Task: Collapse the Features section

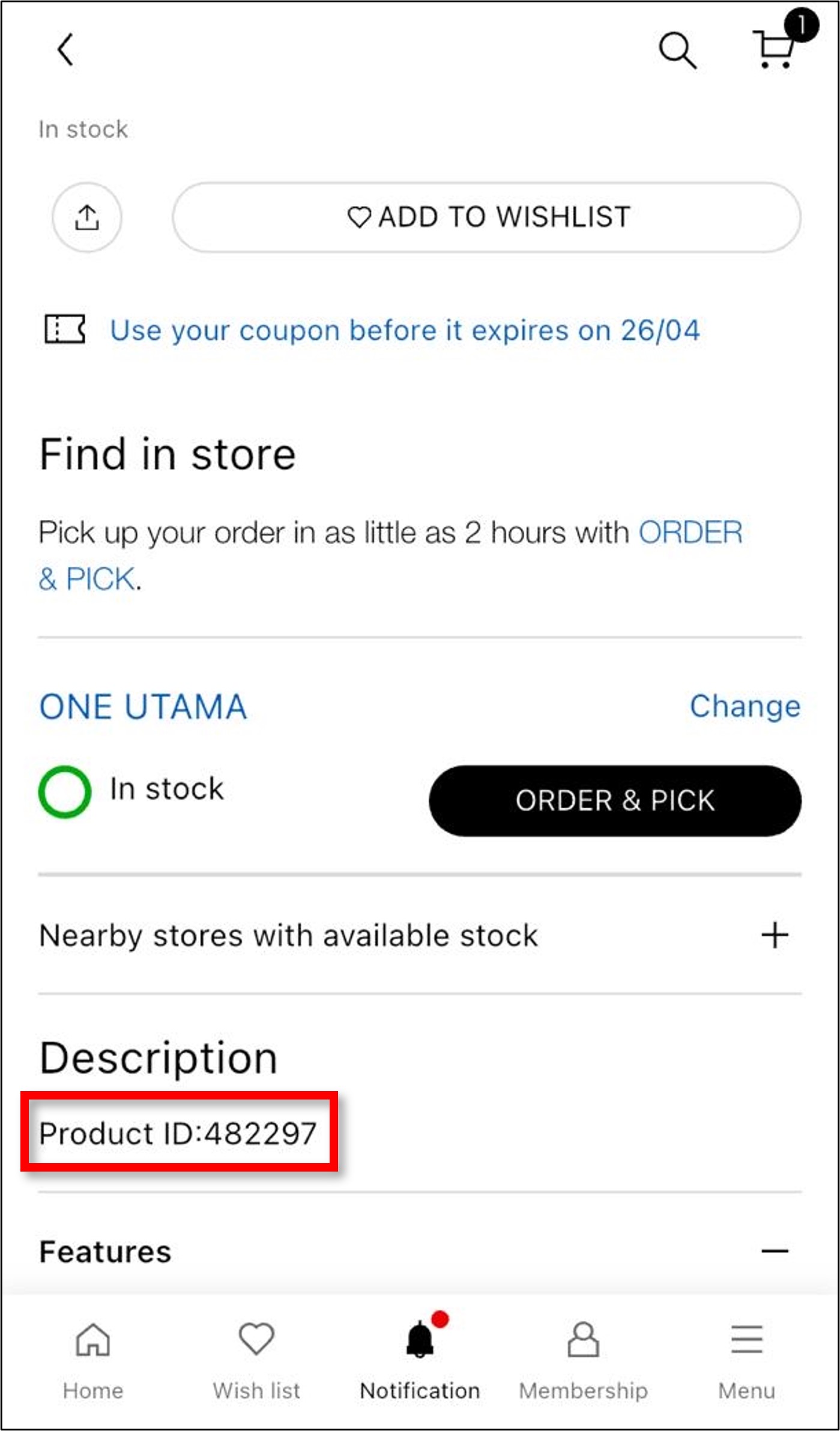Action: pos(774,1251)
